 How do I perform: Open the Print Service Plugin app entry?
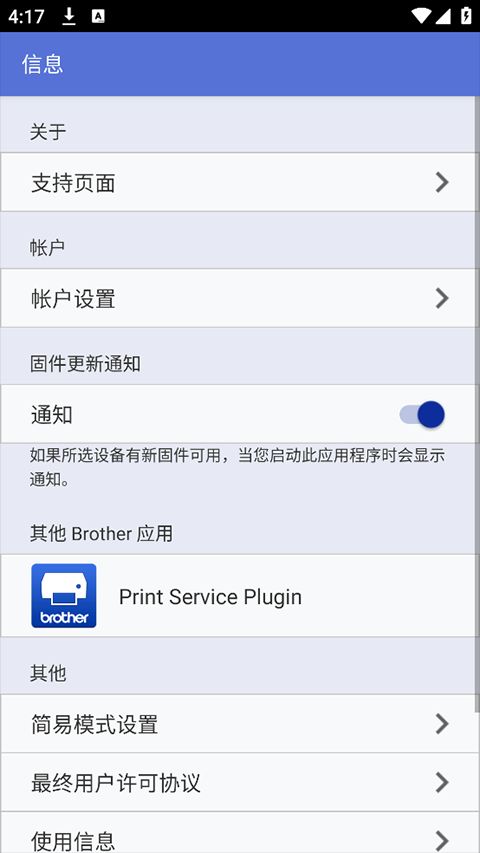(x=237, y=596)
